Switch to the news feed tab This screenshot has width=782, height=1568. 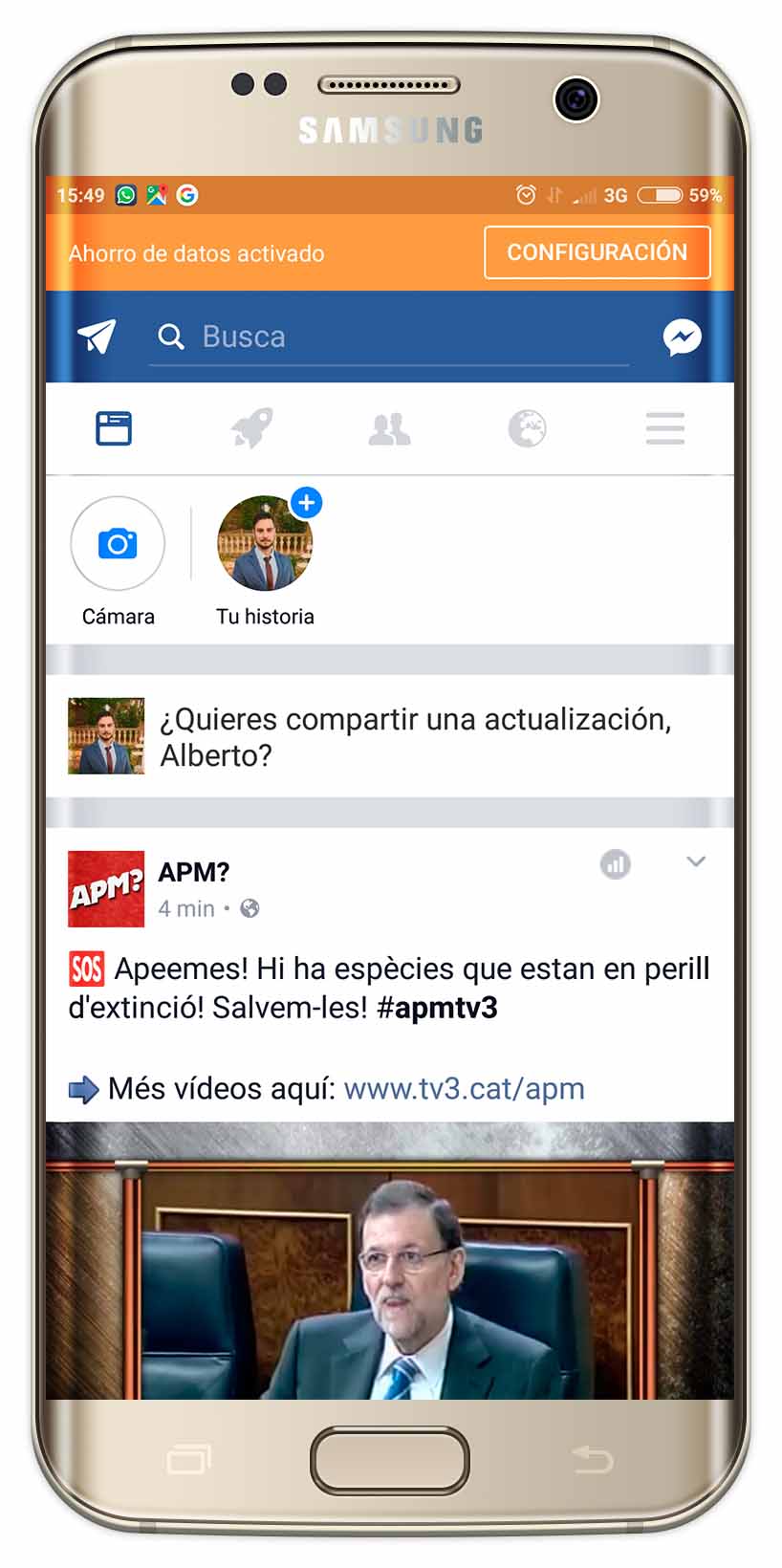click(x=114, y=428)
